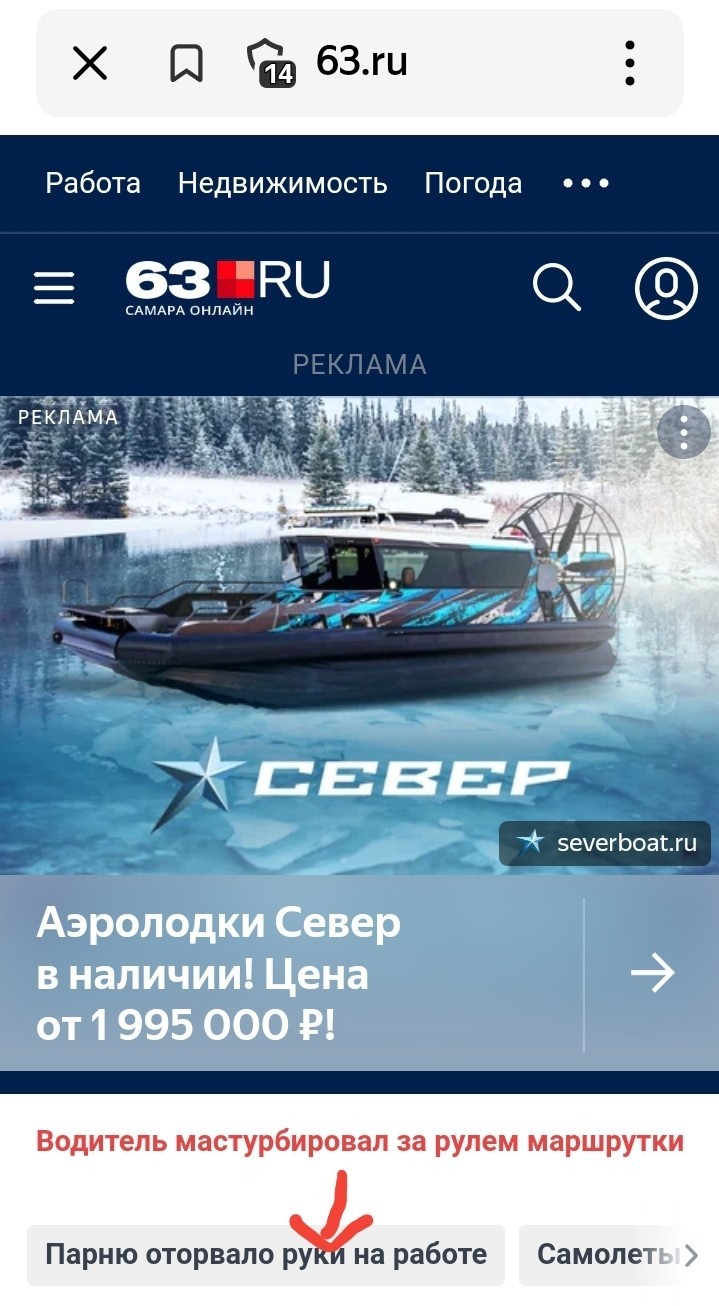Viewport: 719px width, 1306px height.
Task: Open the Работа section
Action: pyautogui.click(x=93, y=183)
